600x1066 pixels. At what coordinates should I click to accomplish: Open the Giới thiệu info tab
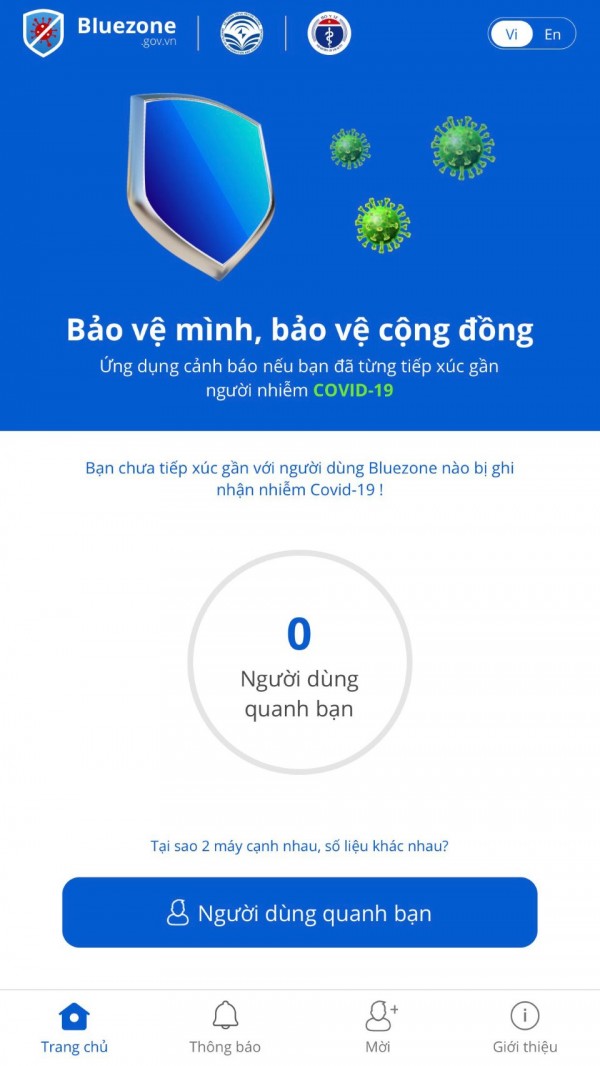click(x=525, y=1028)
